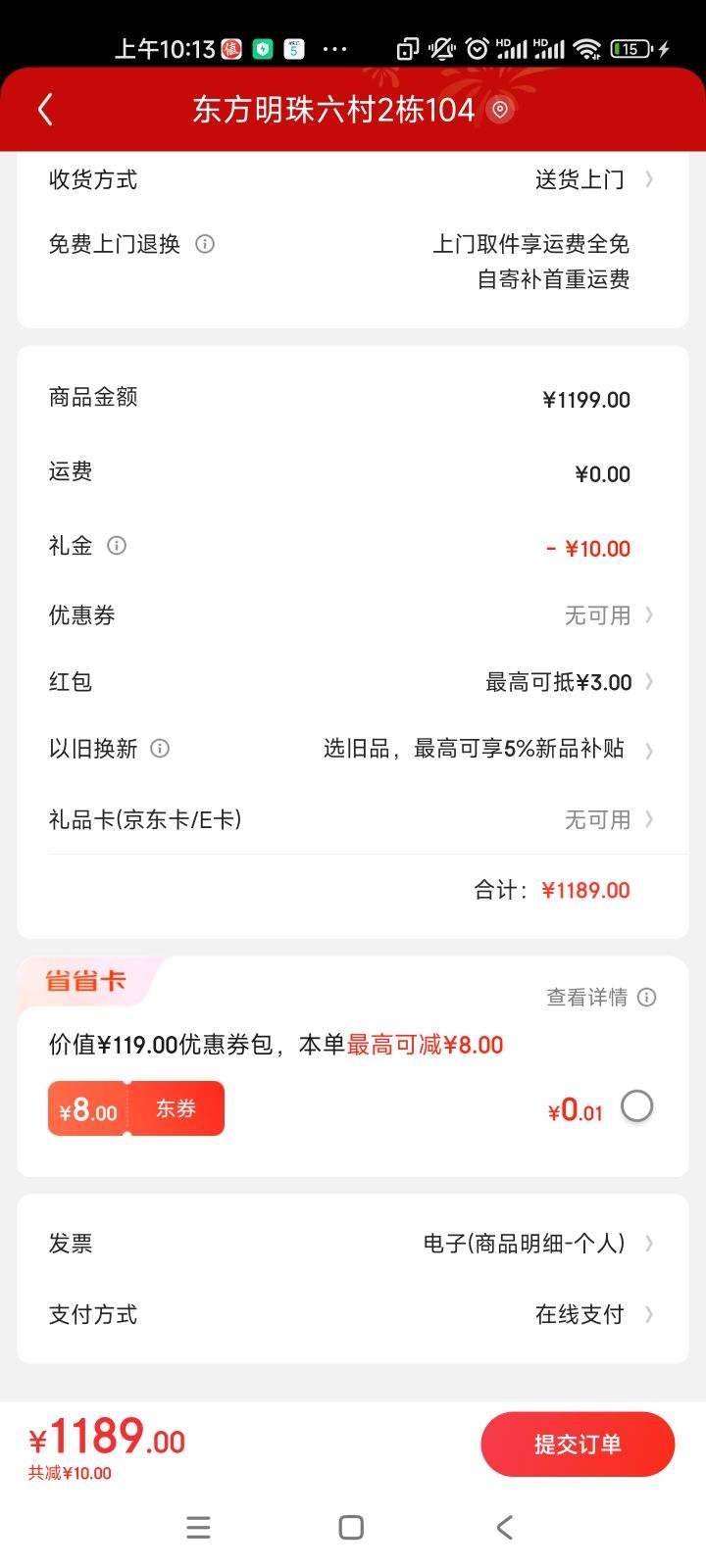Screen dimensions: 706x1568
Task: Select the 省省卡 ¥0.01 radio option
Action: click(x=636, y=1106)
